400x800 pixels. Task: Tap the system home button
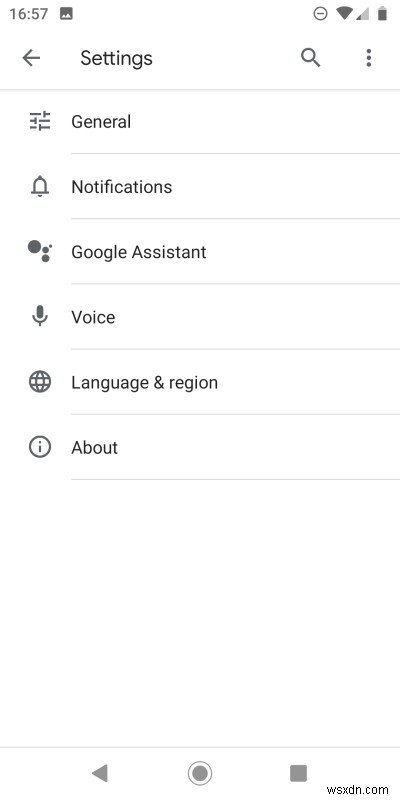(200, 773)
